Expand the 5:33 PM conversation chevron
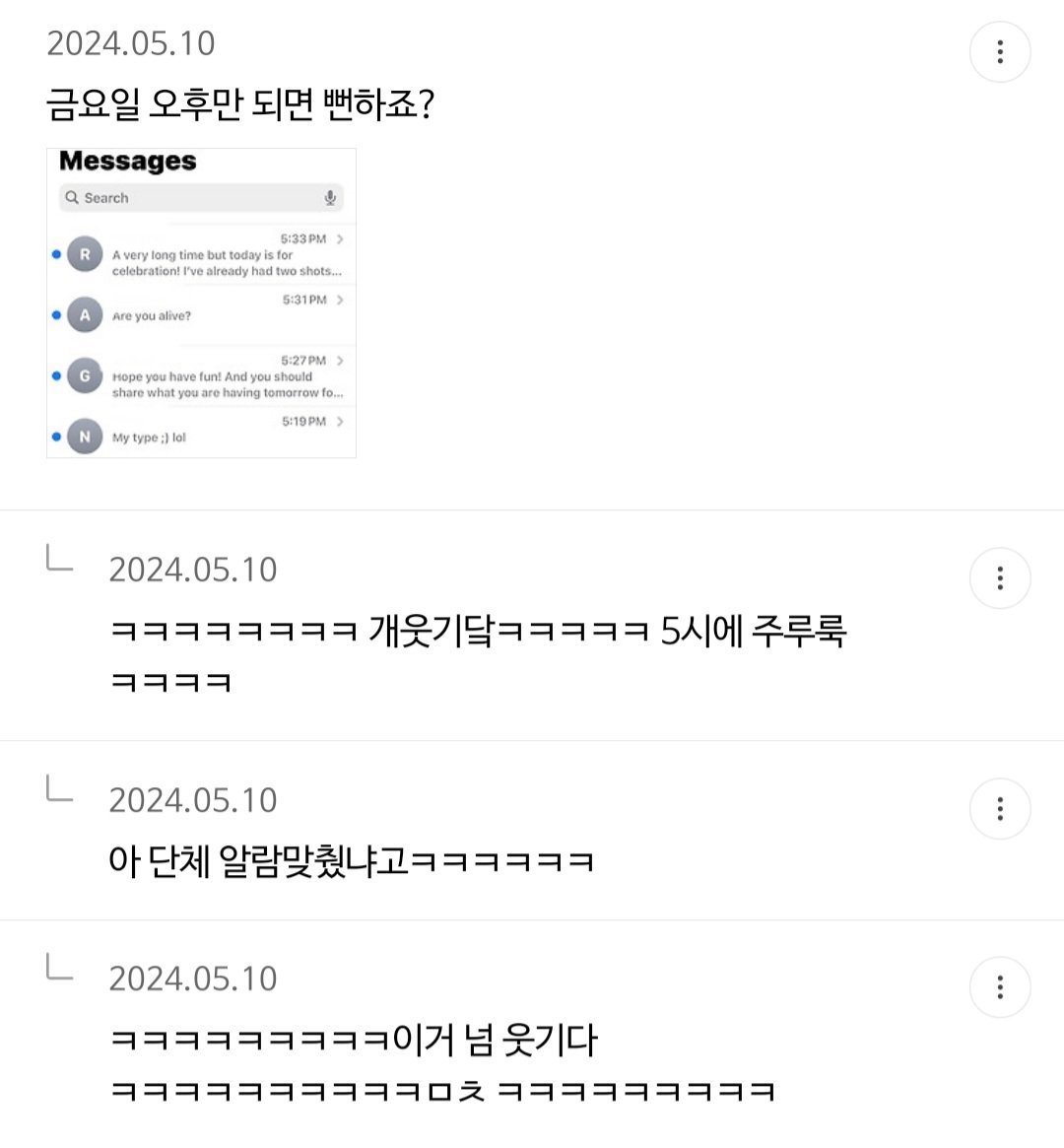Viewport: 1064px width, 1148px height. click(x=342, y=237)
